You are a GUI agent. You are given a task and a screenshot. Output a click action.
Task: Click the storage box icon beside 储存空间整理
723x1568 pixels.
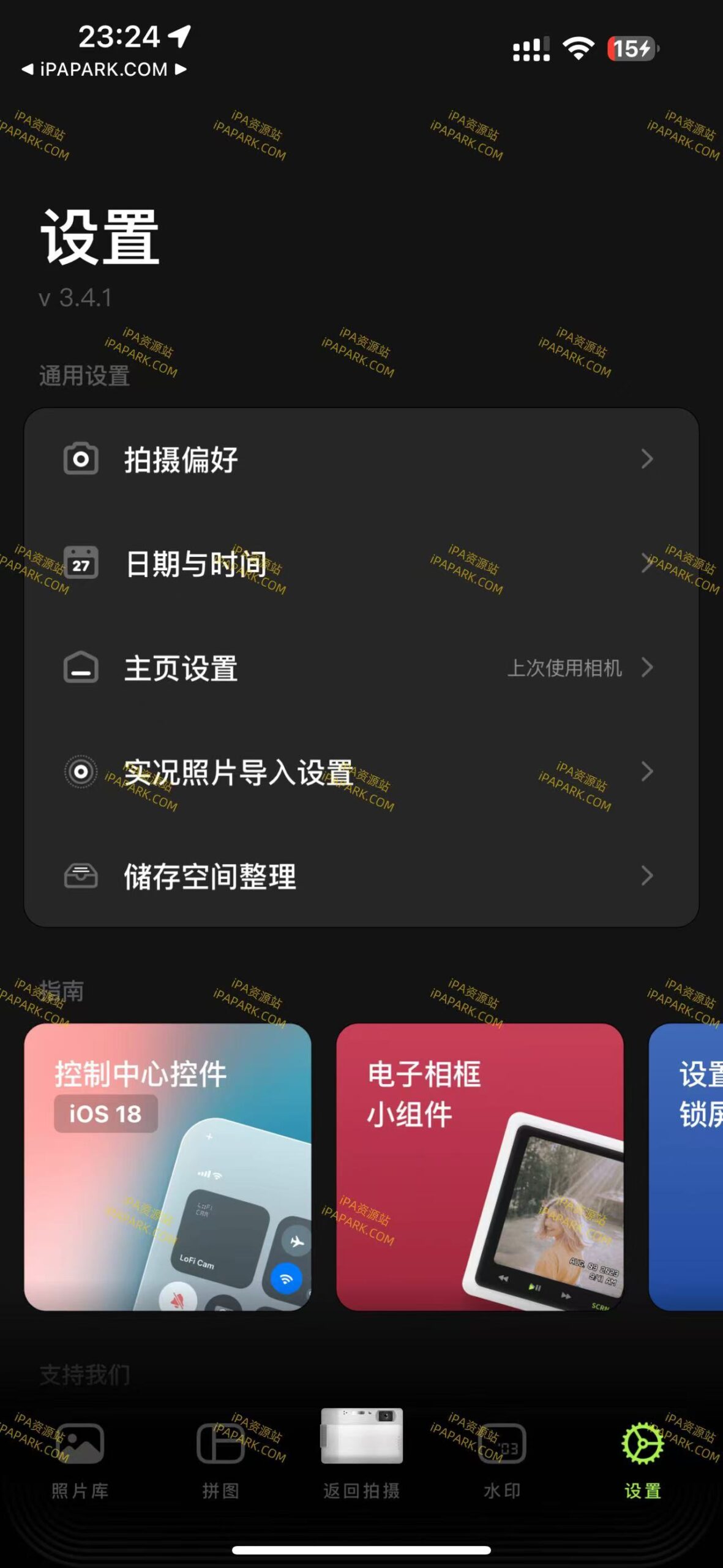click(81, 876)
